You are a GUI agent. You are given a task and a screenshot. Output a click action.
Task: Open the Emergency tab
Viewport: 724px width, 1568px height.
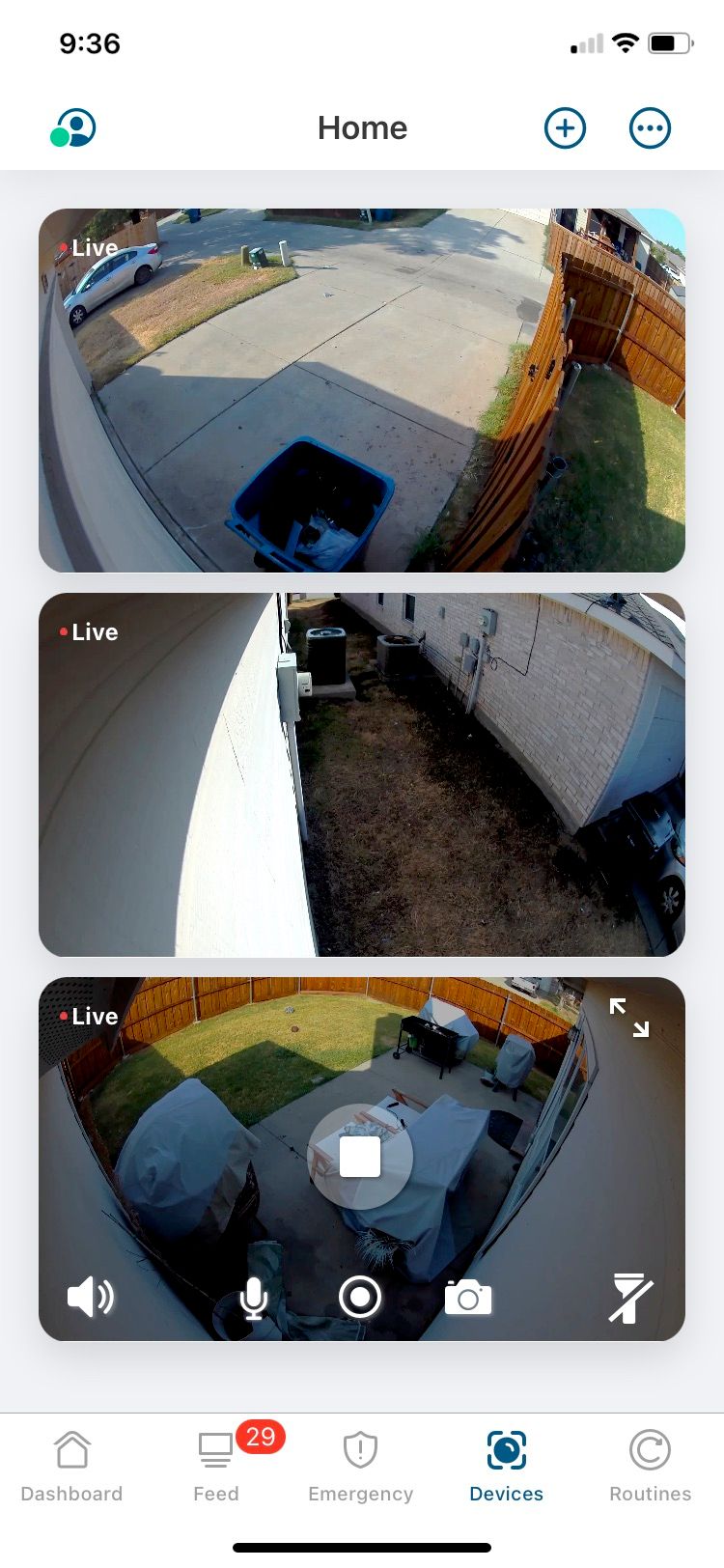pos(360,1466)
